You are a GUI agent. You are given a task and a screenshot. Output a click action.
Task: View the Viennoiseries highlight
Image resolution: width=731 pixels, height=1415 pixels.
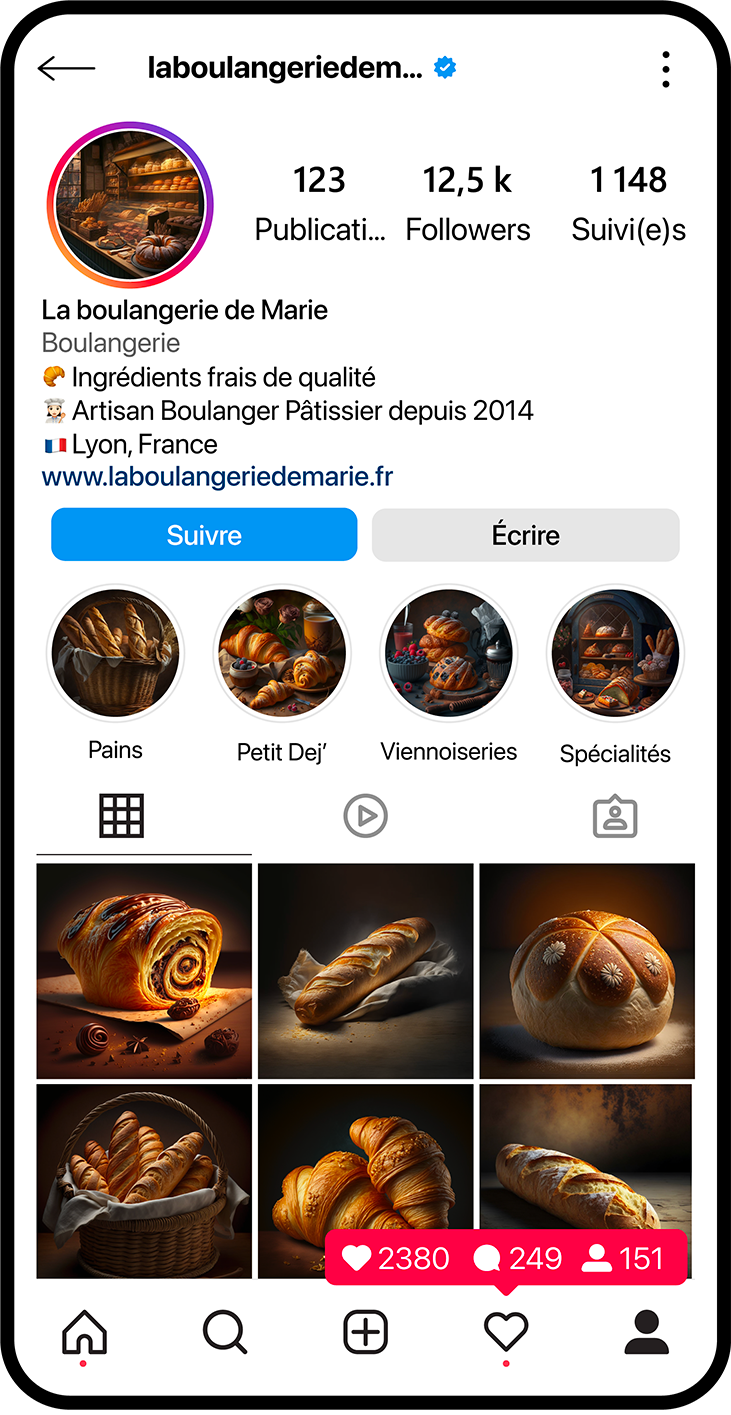click(x=449, y=653)
